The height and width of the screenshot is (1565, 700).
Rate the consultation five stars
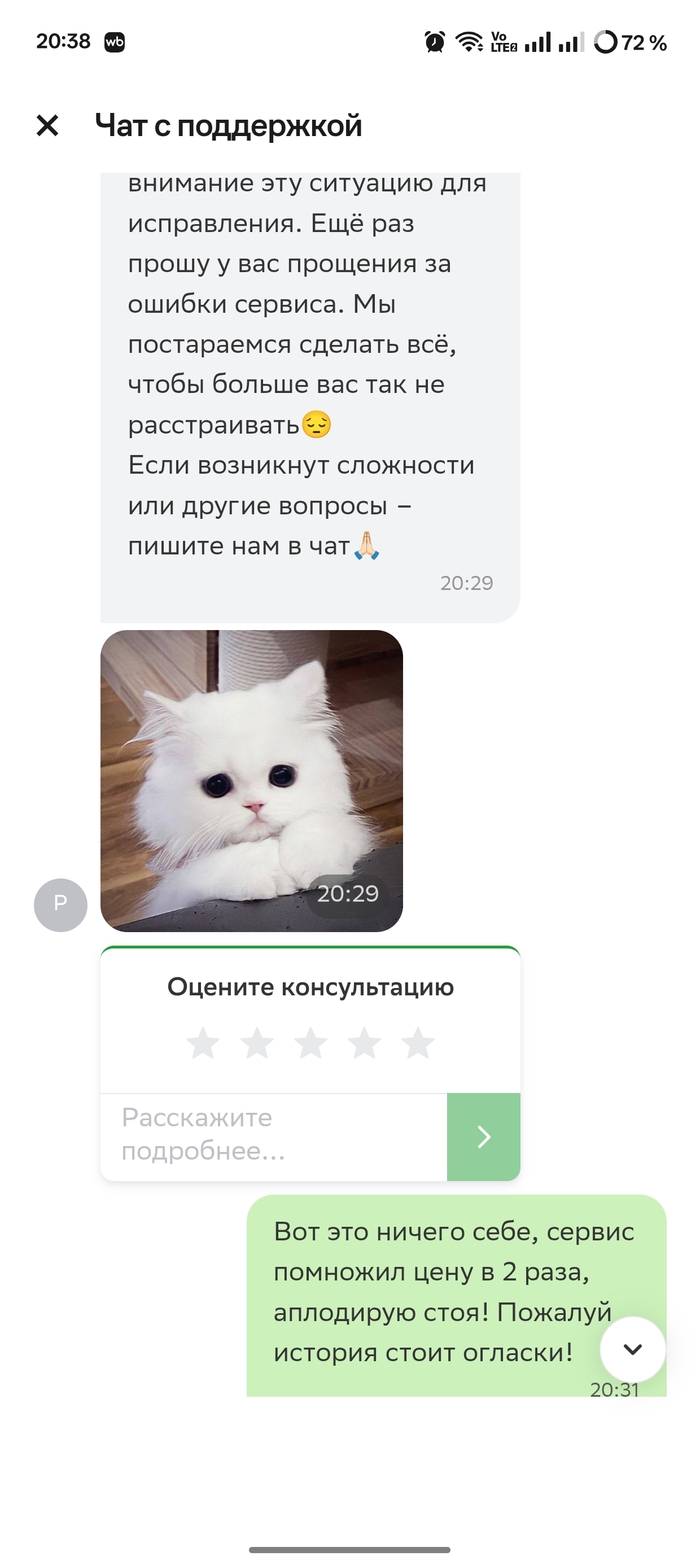click(x=417, y=1043)
